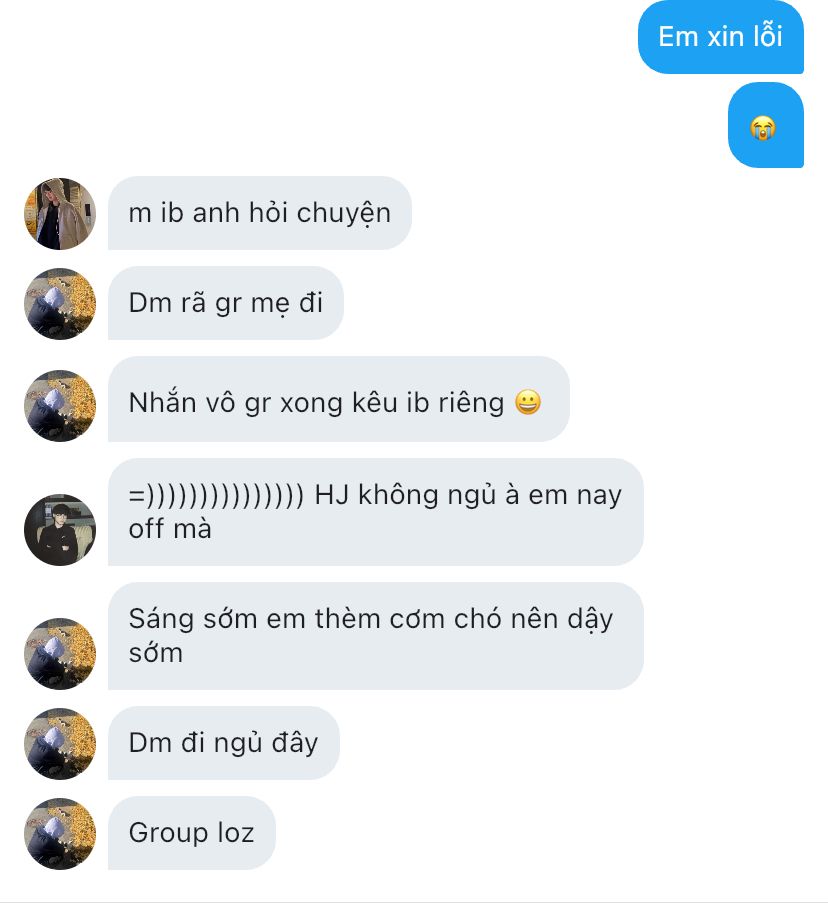This screenshot has height=903, width=828.
Task: View profile of 'HJ không ngủ à' sender
Action: (60, 529)
